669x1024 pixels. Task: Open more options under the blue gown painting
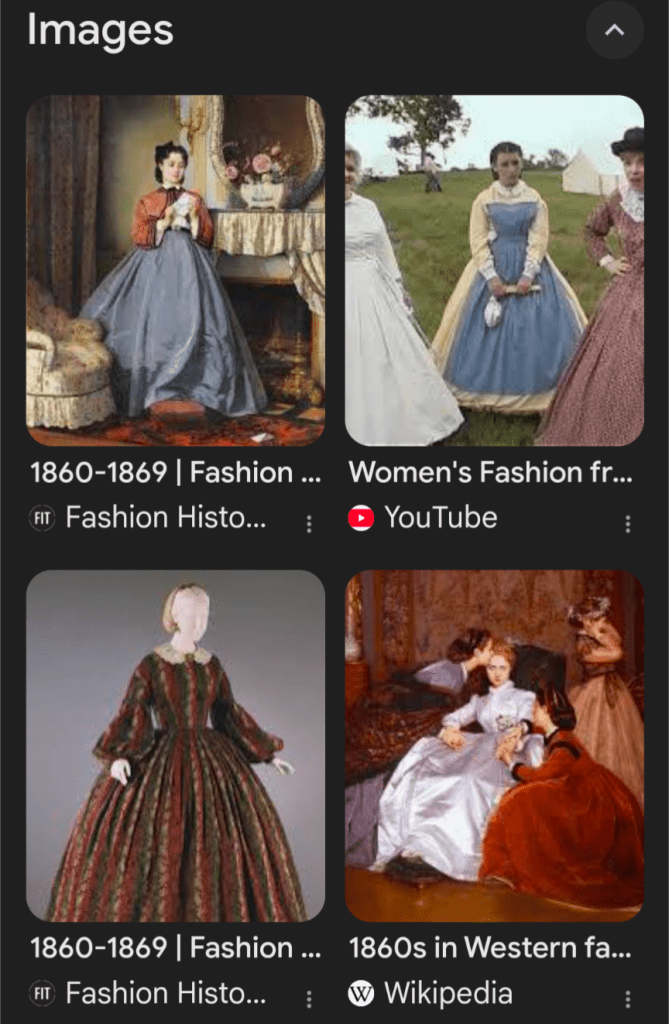(x=309, y=523)
